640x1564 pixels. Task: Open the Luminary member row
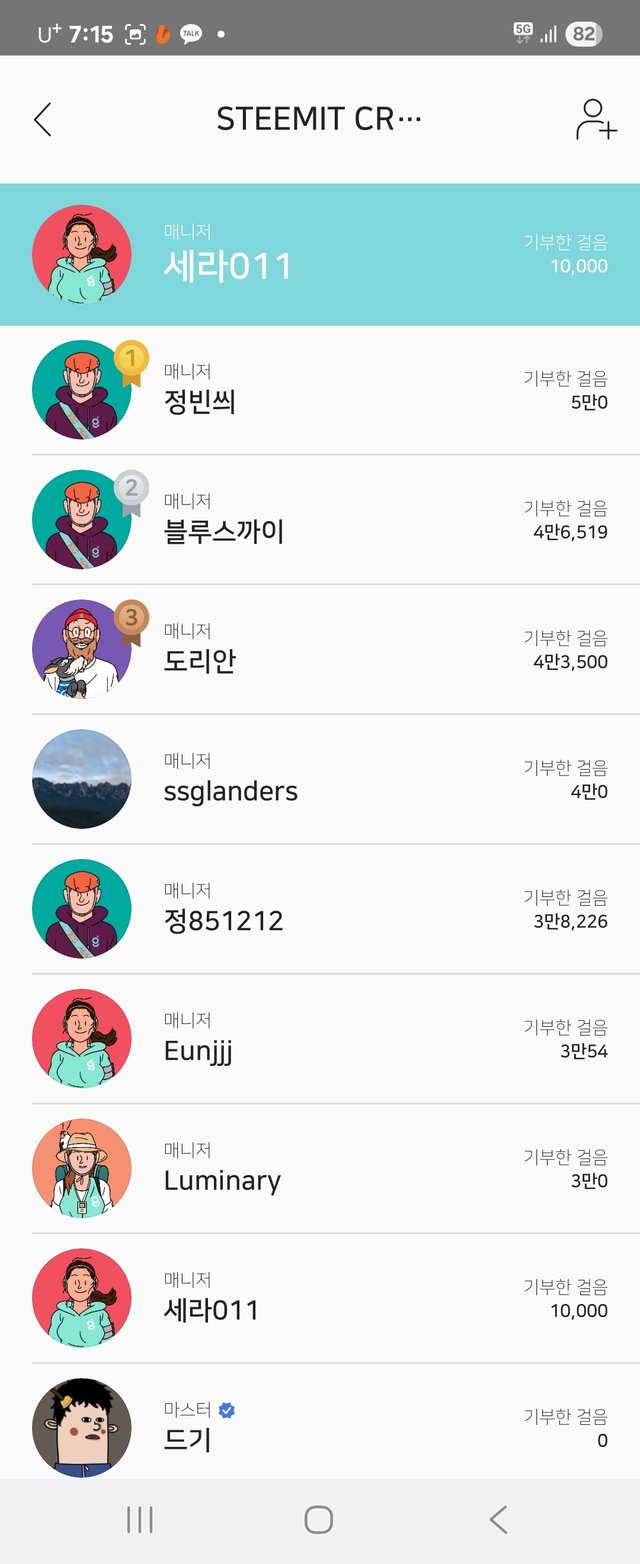320,1169
